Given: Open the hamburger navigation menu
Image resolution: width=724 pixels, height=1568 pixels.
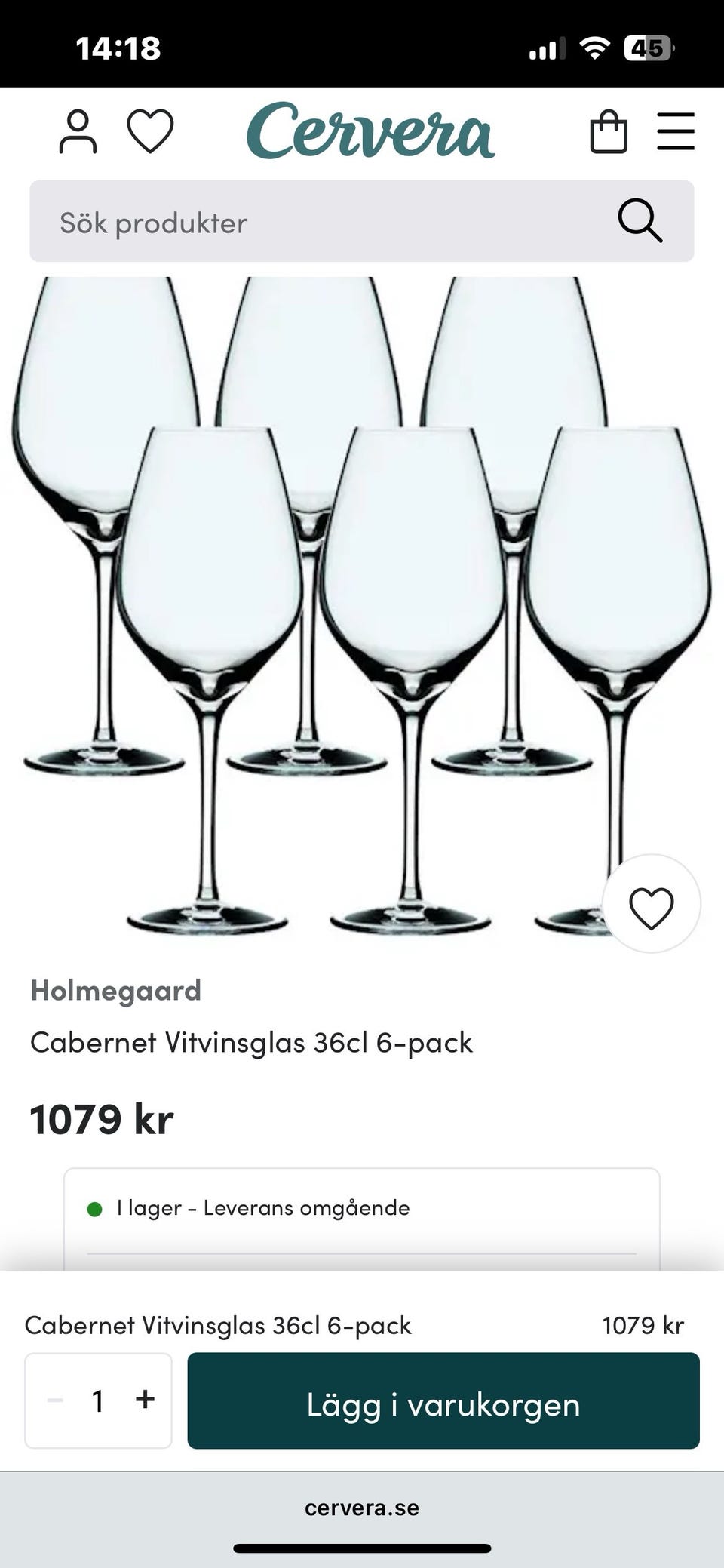Looking at the screenshot, I should (675, 130).
